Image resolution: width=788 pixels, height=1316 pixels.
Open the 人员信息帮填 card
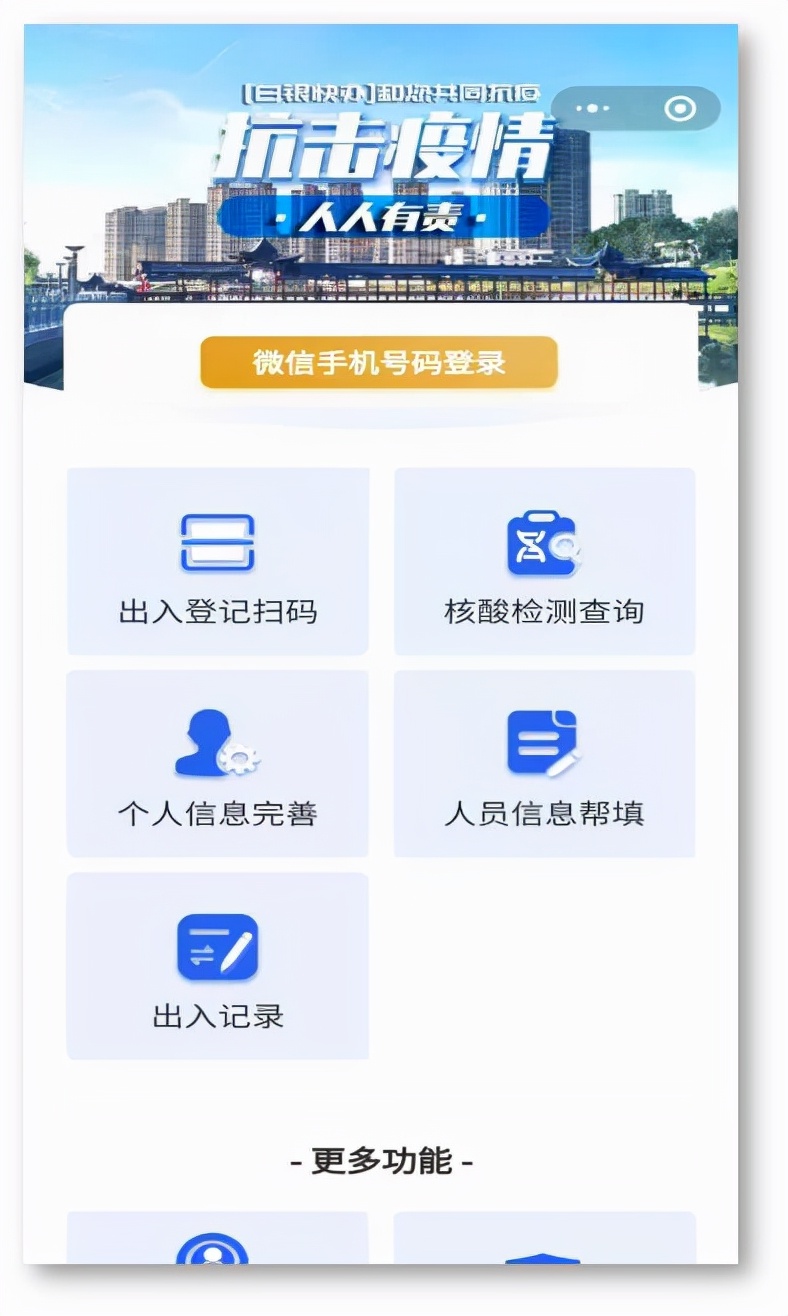545,763
